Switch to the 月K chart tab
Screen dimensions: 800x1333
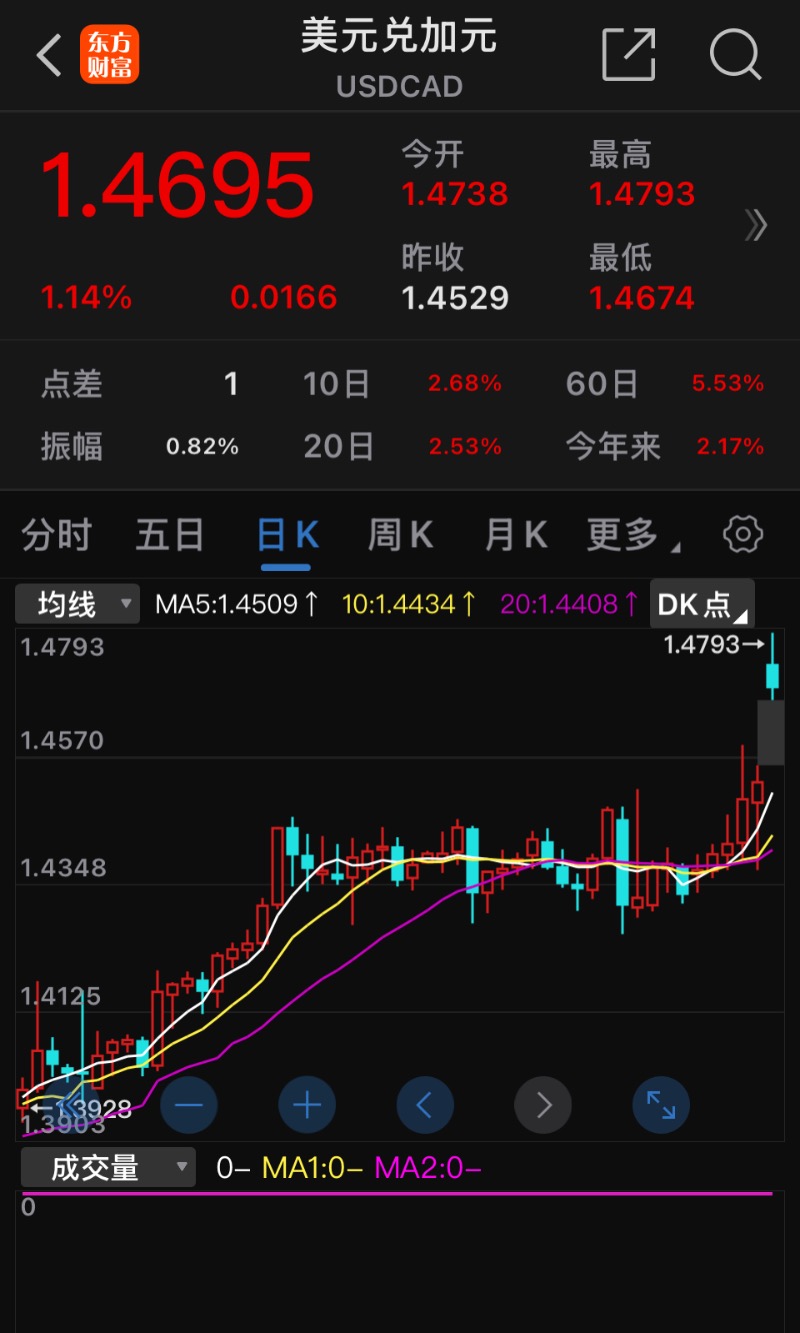click(516, 535)
